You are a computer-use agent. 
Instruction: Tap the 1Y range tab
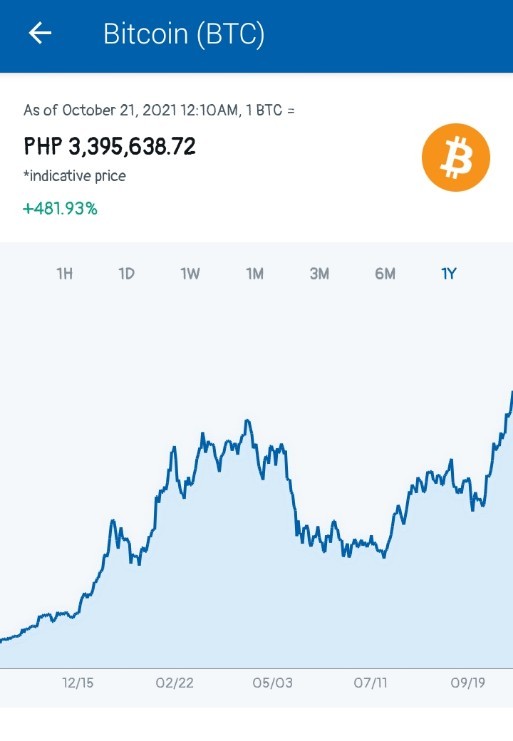[449, 274]
